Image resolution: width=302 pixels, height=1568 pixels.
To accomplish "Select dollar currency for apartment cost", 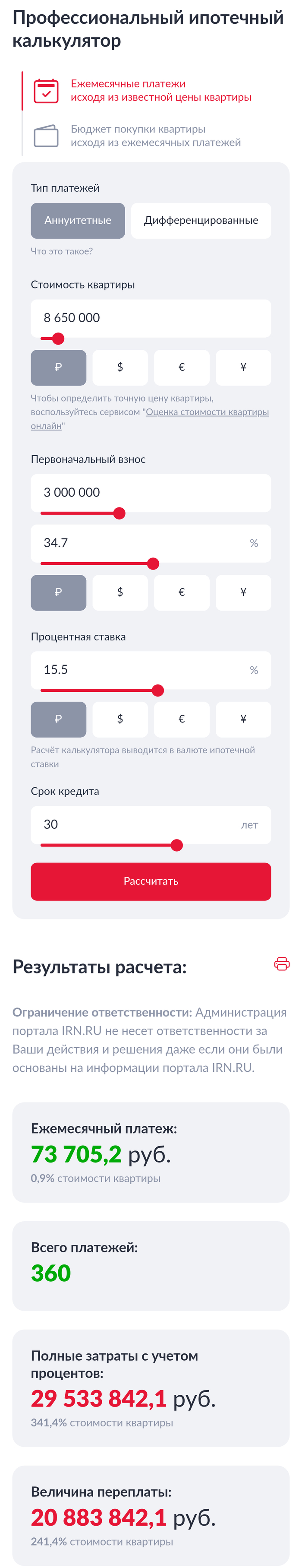I will [x=120, y=367].
